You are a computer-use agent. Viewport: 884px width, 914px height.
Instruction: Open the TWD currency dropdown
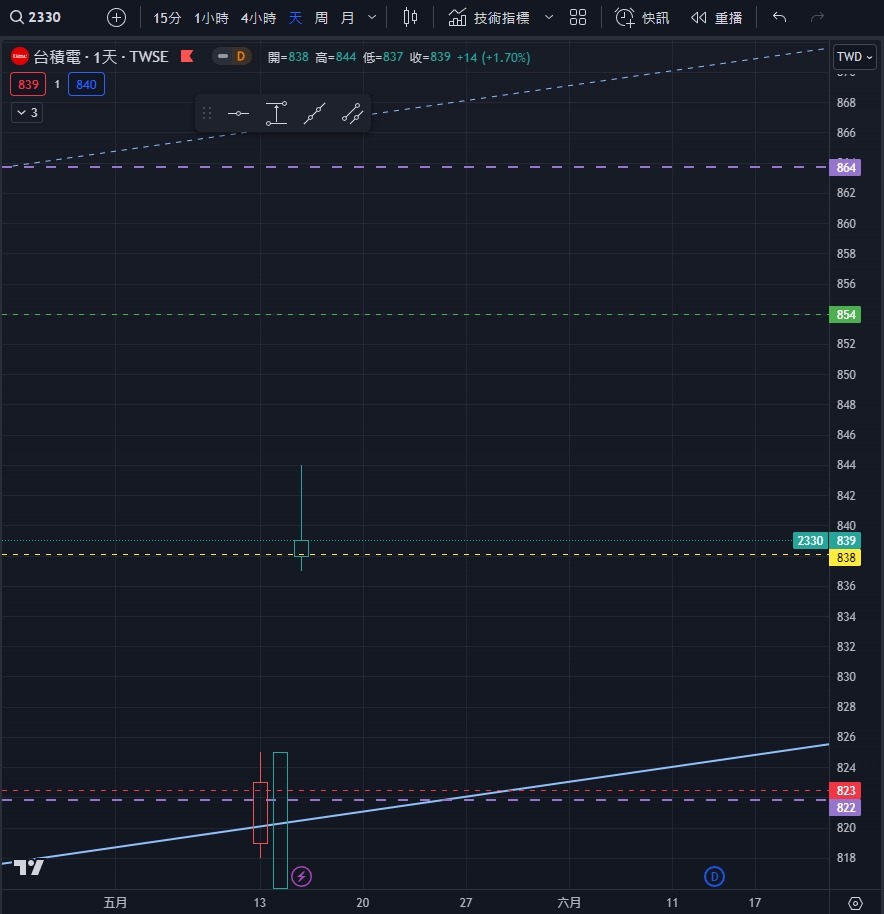pyautogui.click(x=854, y=57)
